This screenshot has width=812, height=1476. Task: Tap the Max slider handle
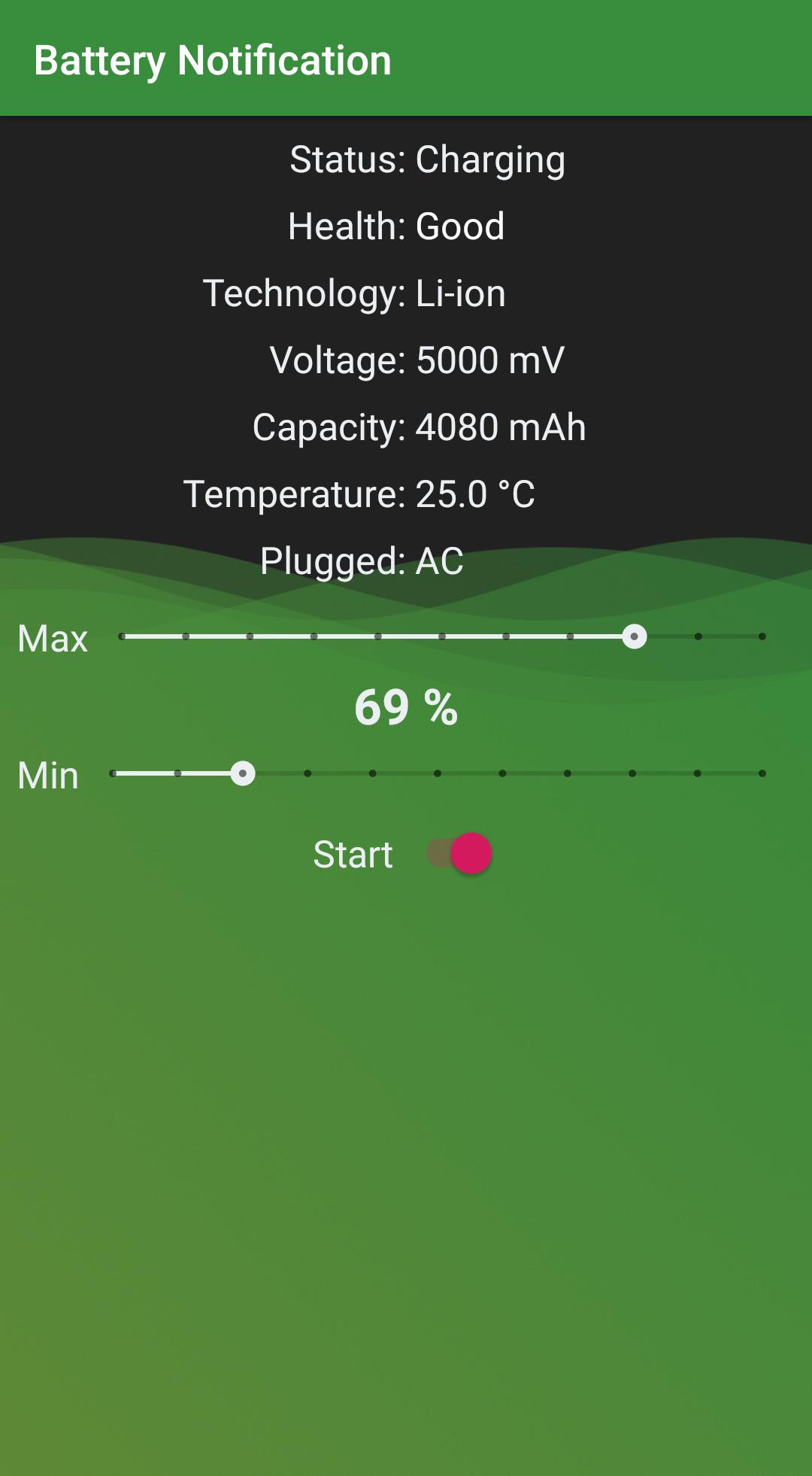tap(634, 636)
